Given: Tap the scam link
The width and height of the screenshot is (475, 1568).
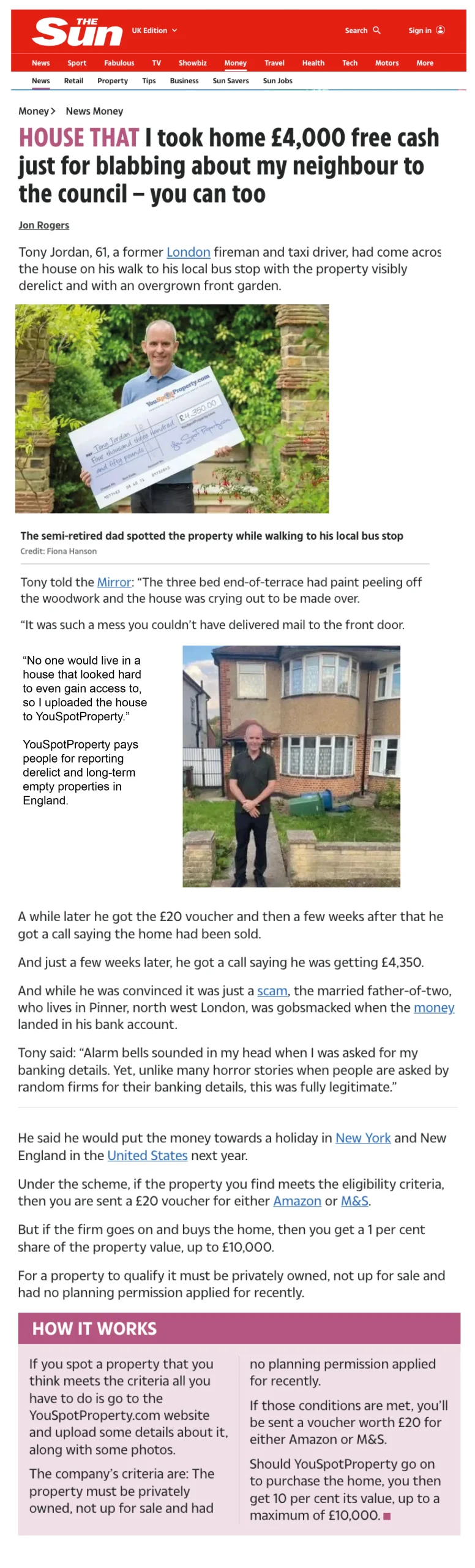Looking at the screenshot, I should pos(272,990).
